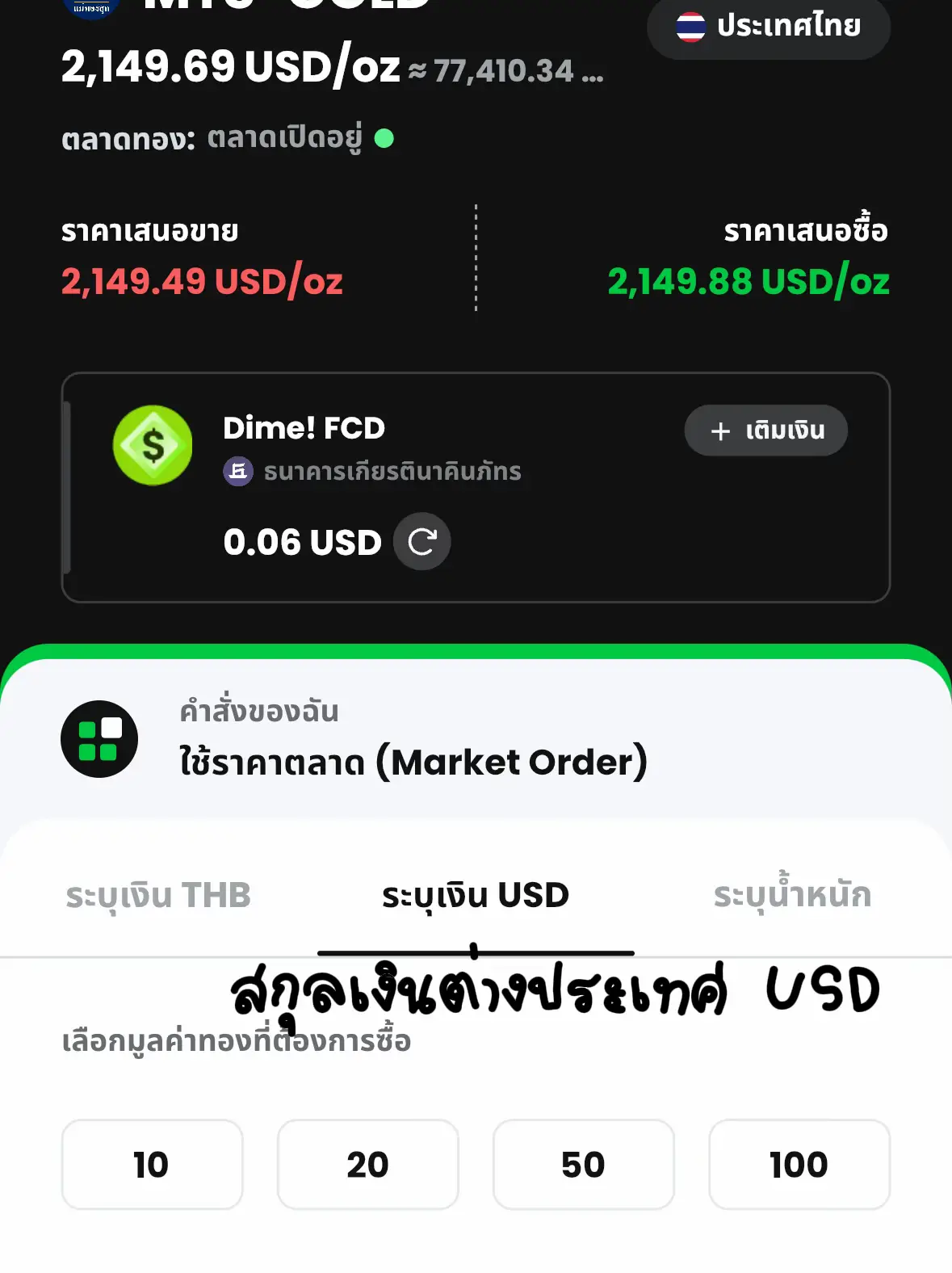
Task: Select the 10 USD amount option
Action: click(x=152, y=1164)
